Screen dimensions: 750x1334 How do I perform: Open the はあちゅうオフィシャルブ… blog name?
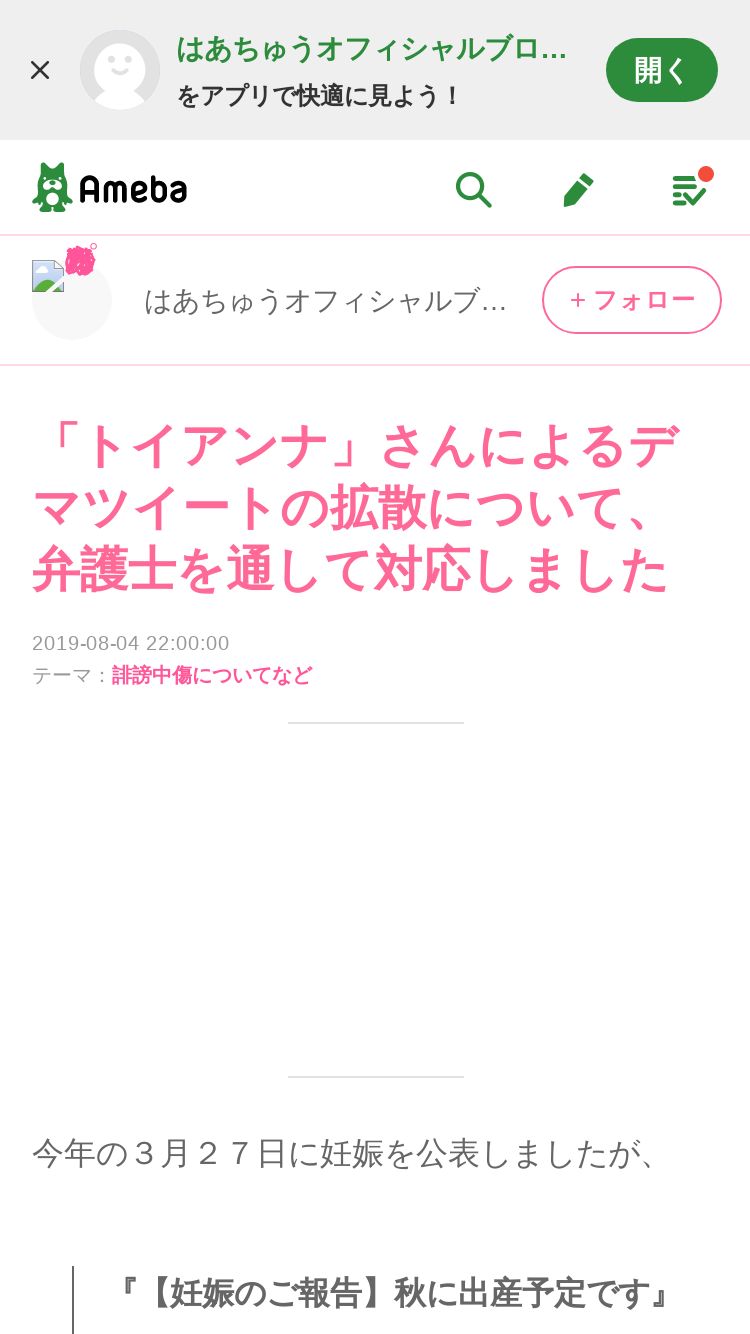(325, 301)
